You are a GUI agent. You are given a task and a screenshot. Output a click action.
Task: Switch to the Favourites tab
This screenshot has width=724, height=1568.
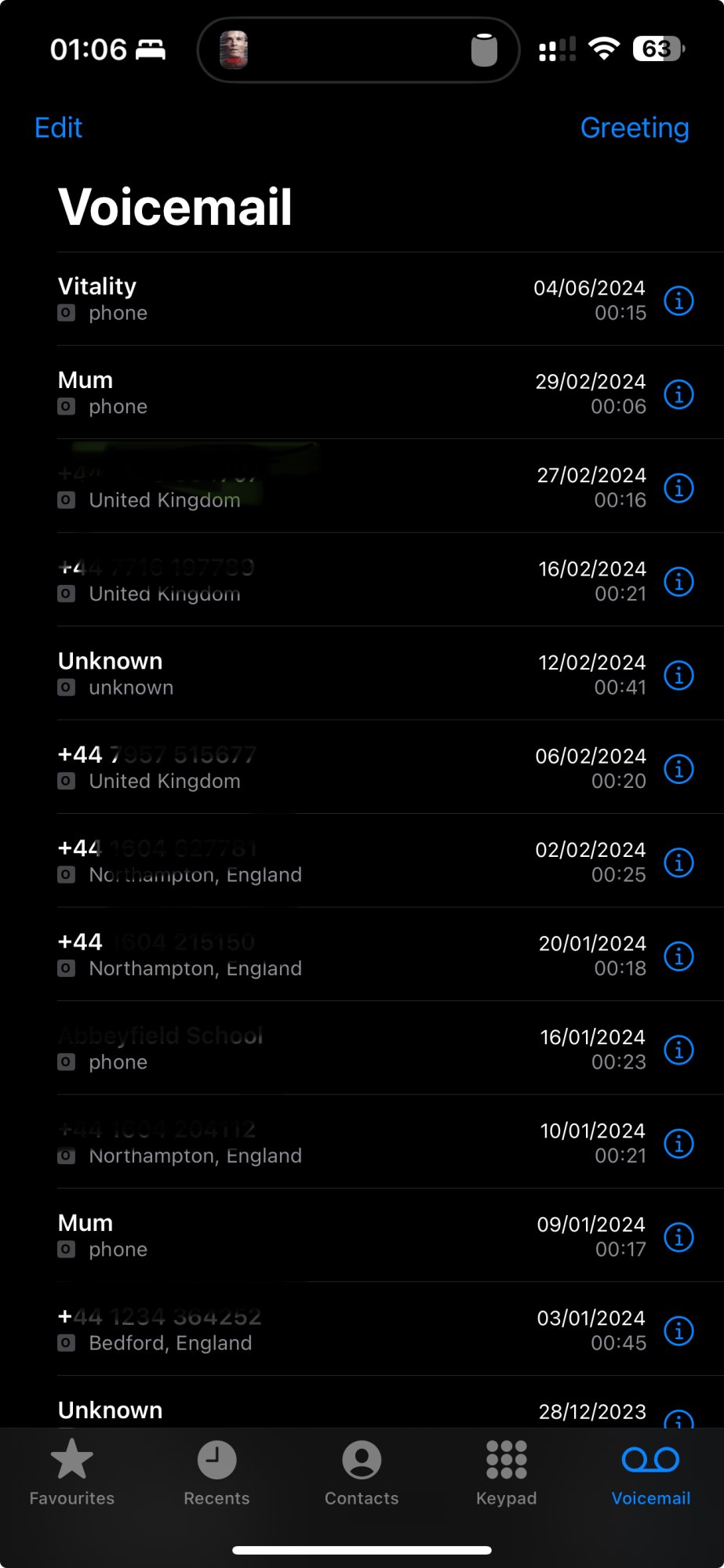click(72, 1472)
